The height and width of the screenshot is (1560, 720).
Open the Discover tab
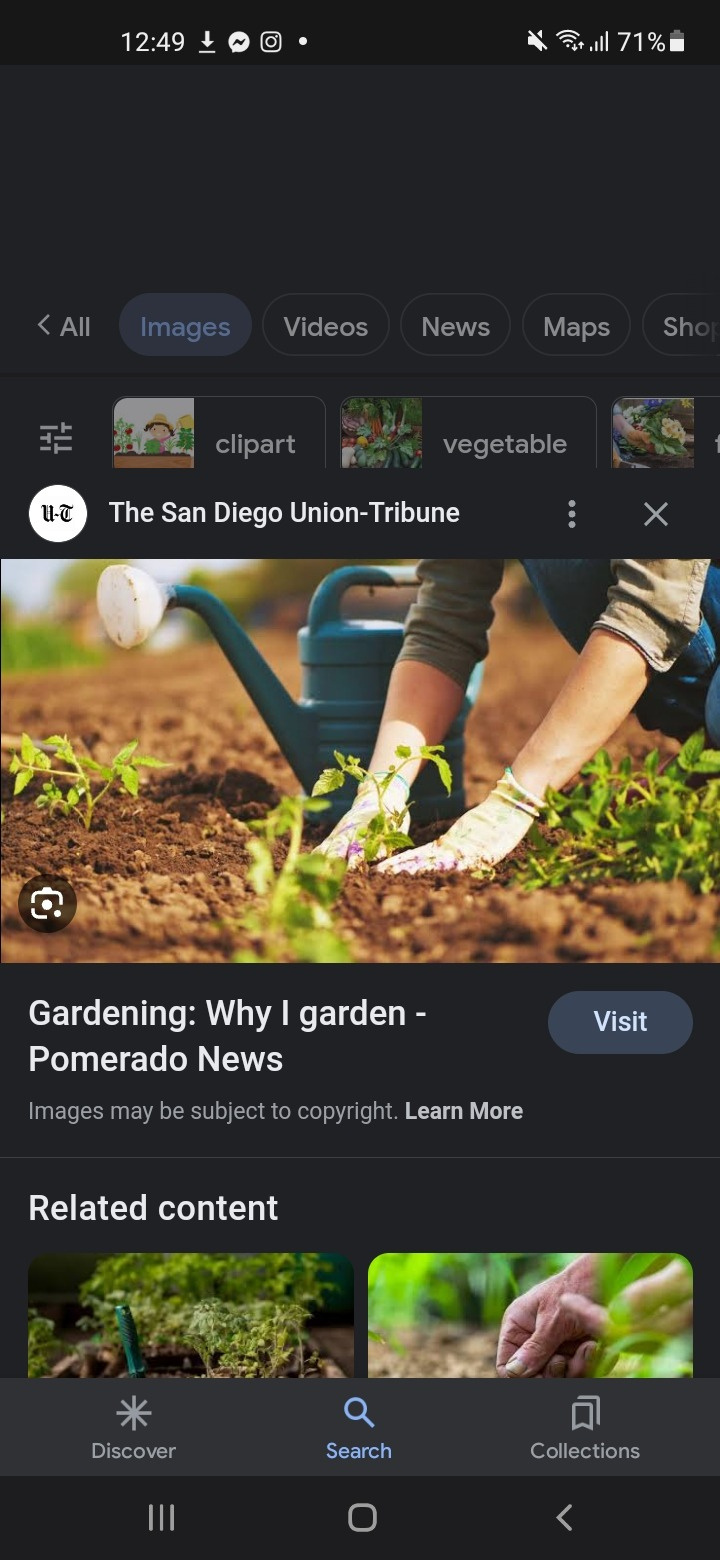tap(133, 1428)
